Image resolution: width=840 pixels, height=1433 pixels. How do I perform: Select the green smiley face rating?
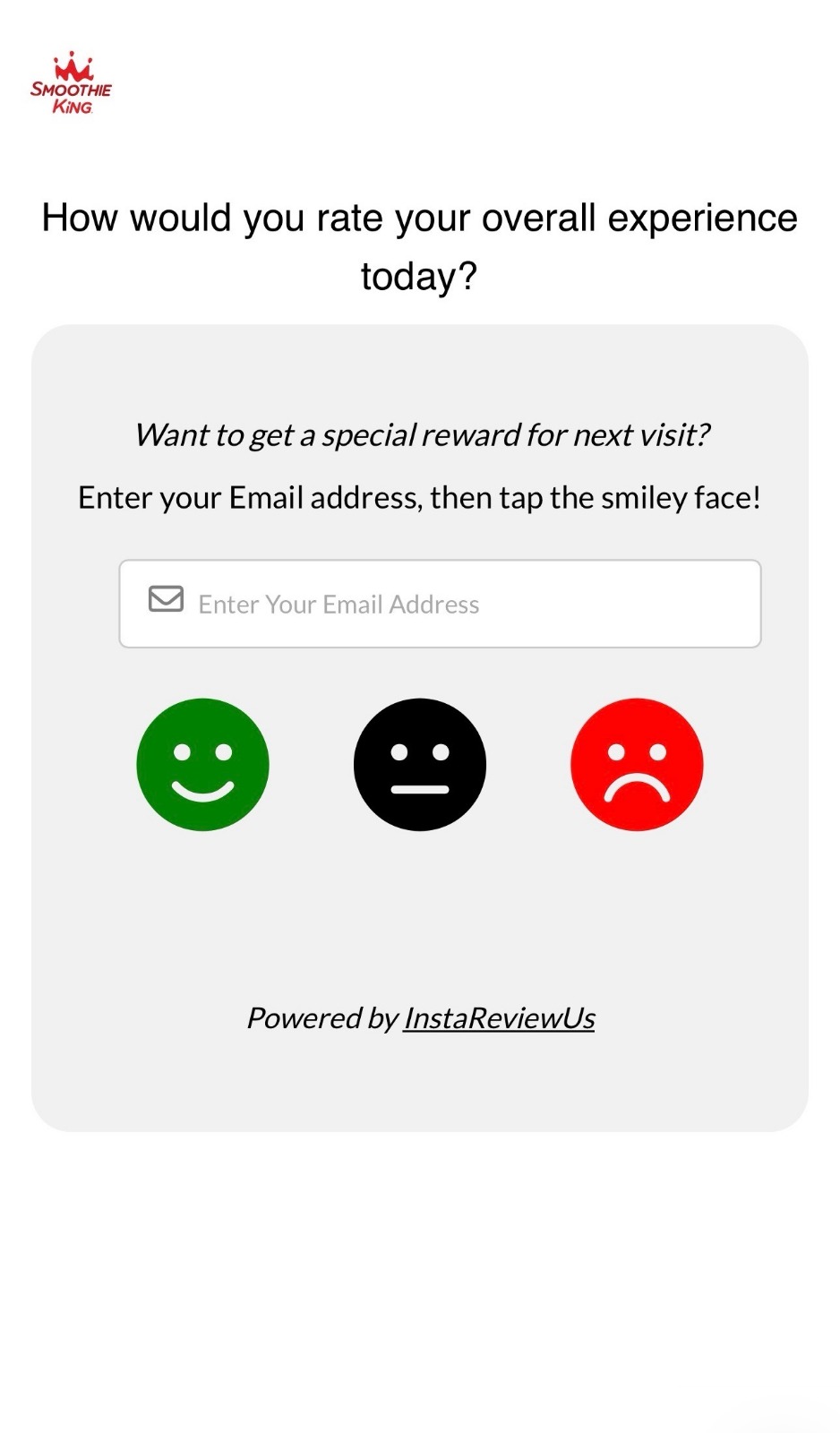202,764
